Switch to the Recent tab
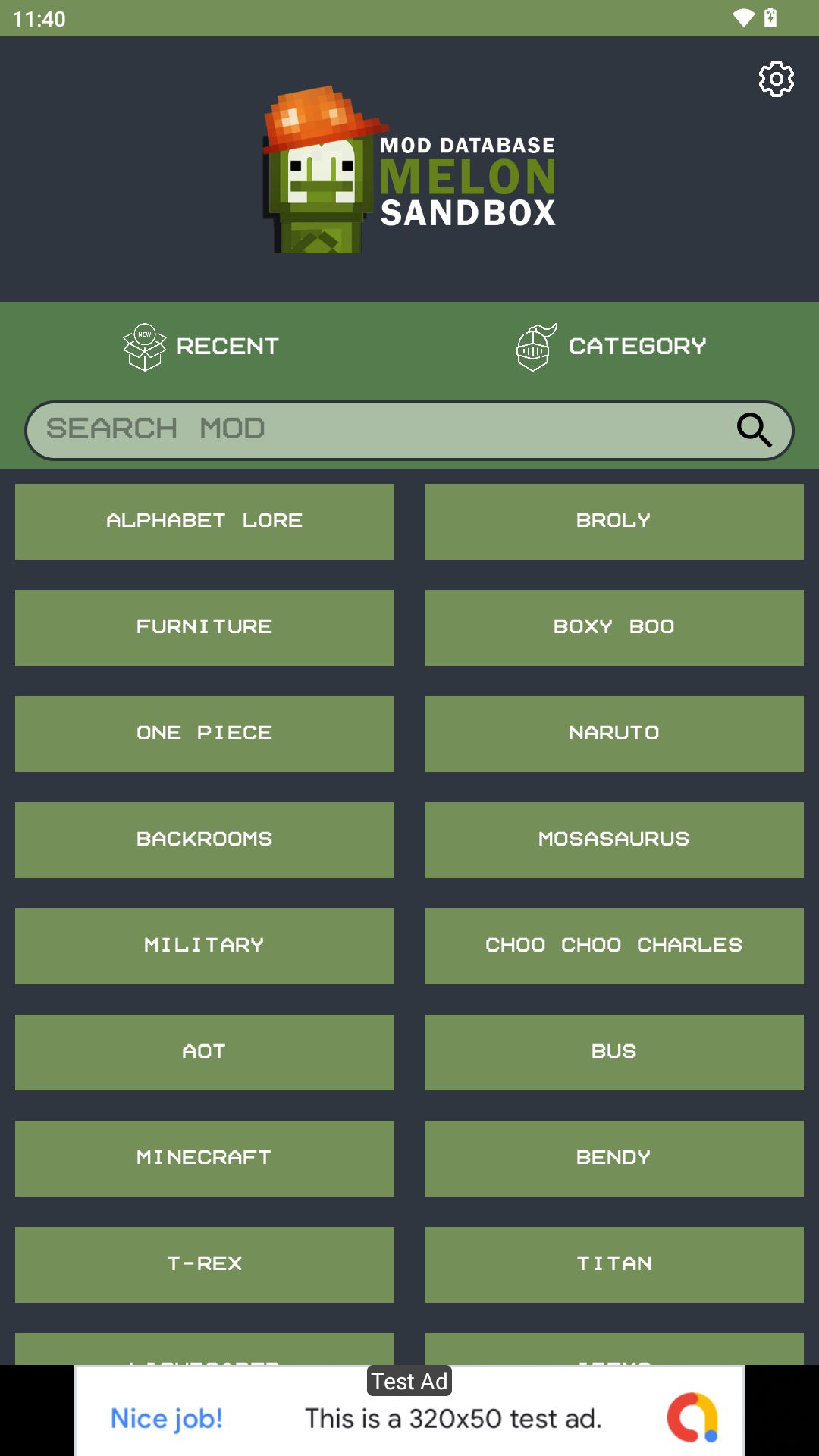Screen dimensions: 819x1456 (201, 347)
